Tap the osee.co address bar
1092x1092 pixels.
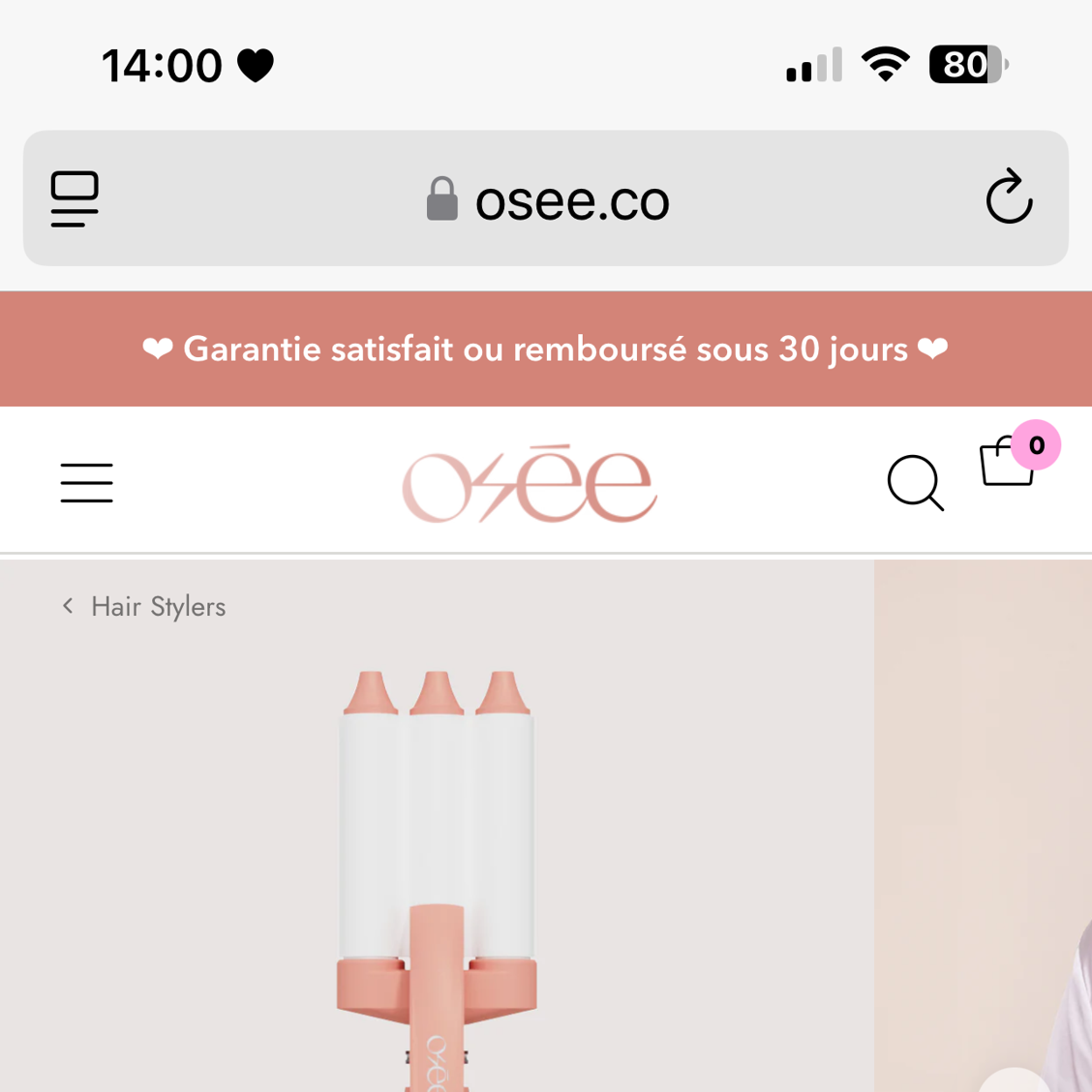547,199
